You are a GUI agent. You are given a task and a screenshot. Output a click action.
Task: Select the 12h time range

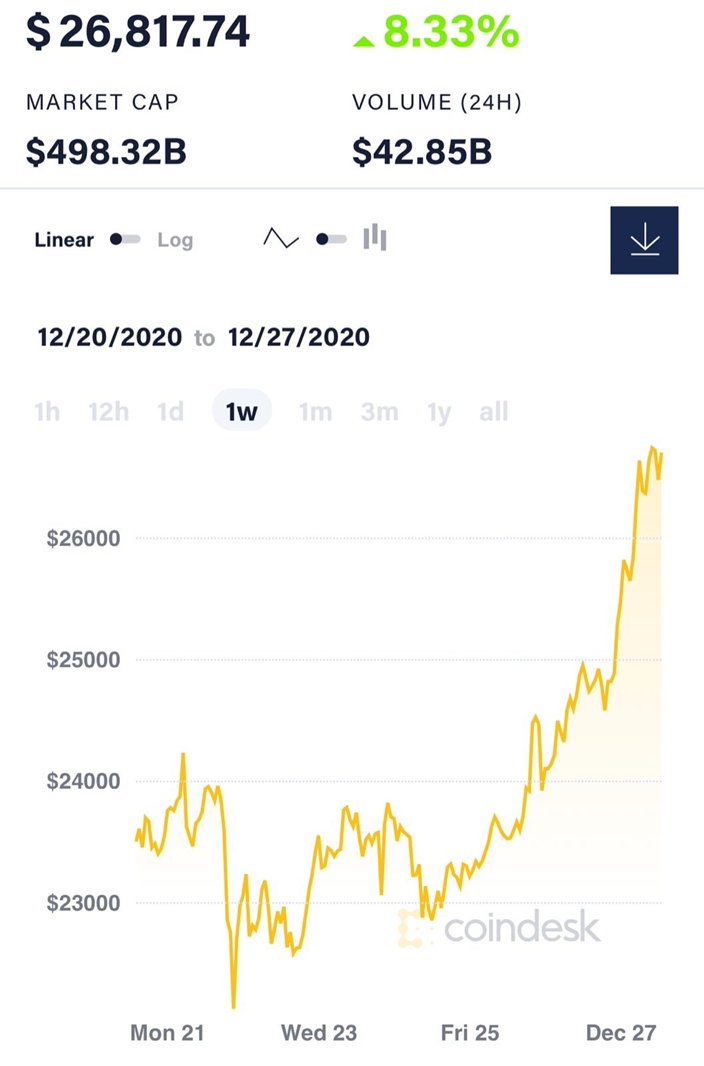pyautogui.click(x=109, y=411)
